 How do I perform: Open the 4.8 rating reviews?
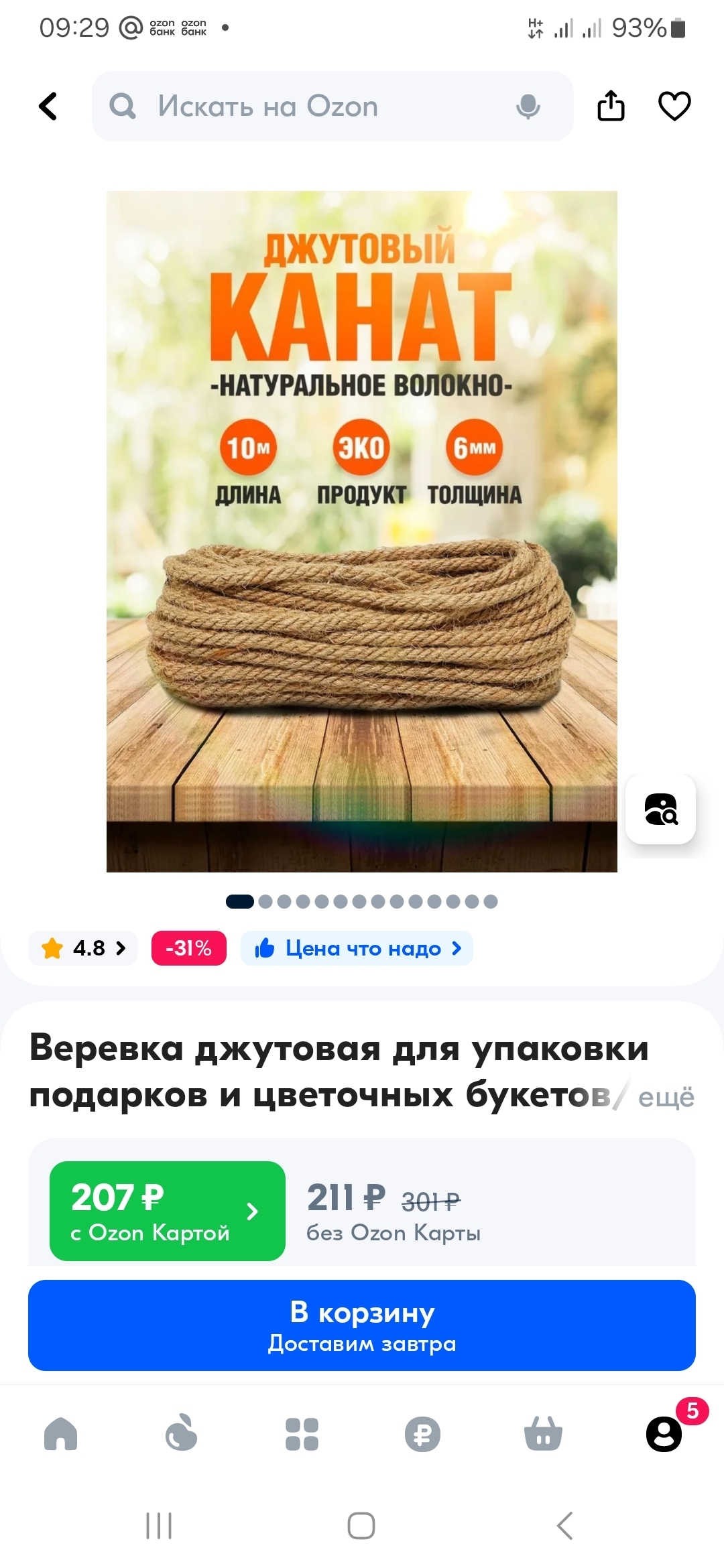tap(83, 948)
